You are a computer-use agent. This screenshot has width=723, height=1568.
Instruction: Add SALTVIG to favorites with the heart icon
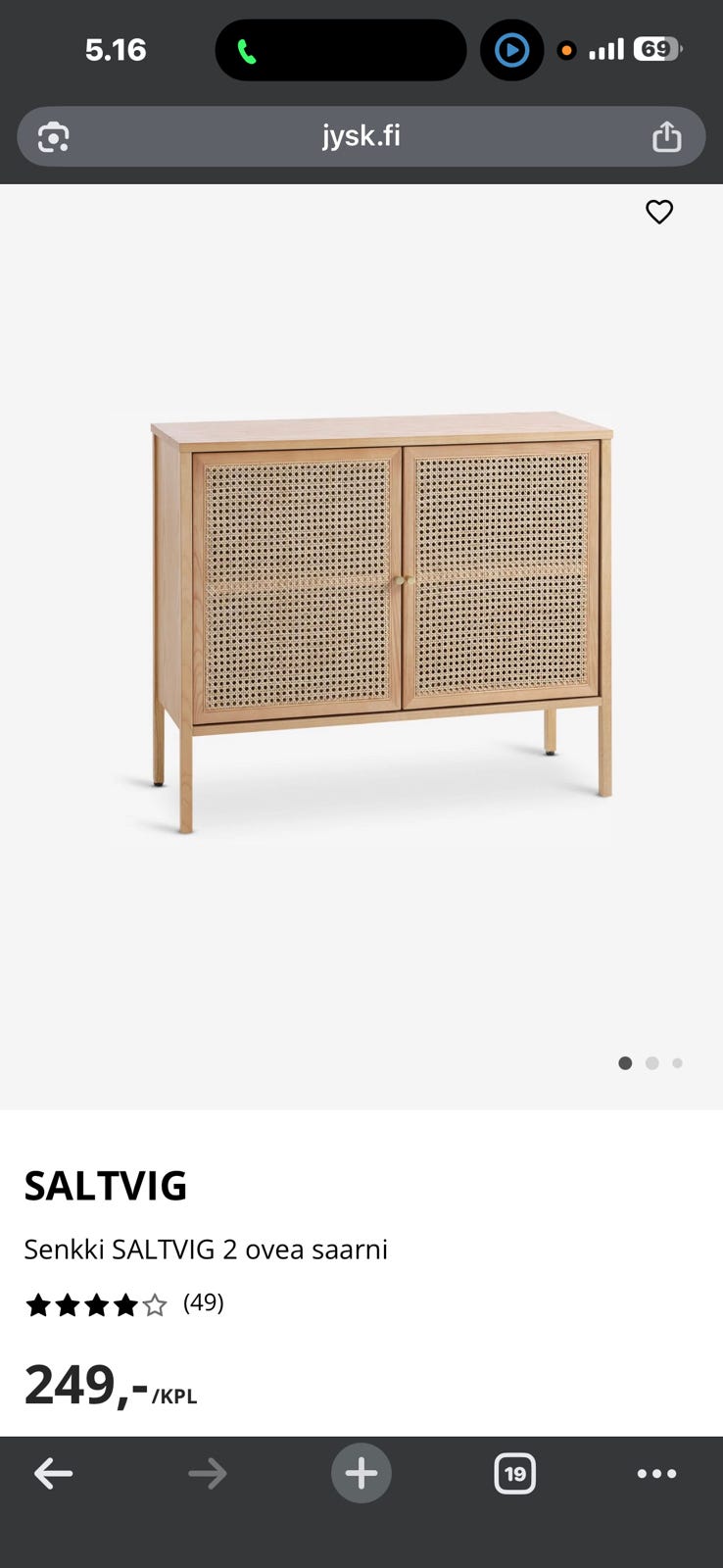pyautogui.click(x=659, y=212)
